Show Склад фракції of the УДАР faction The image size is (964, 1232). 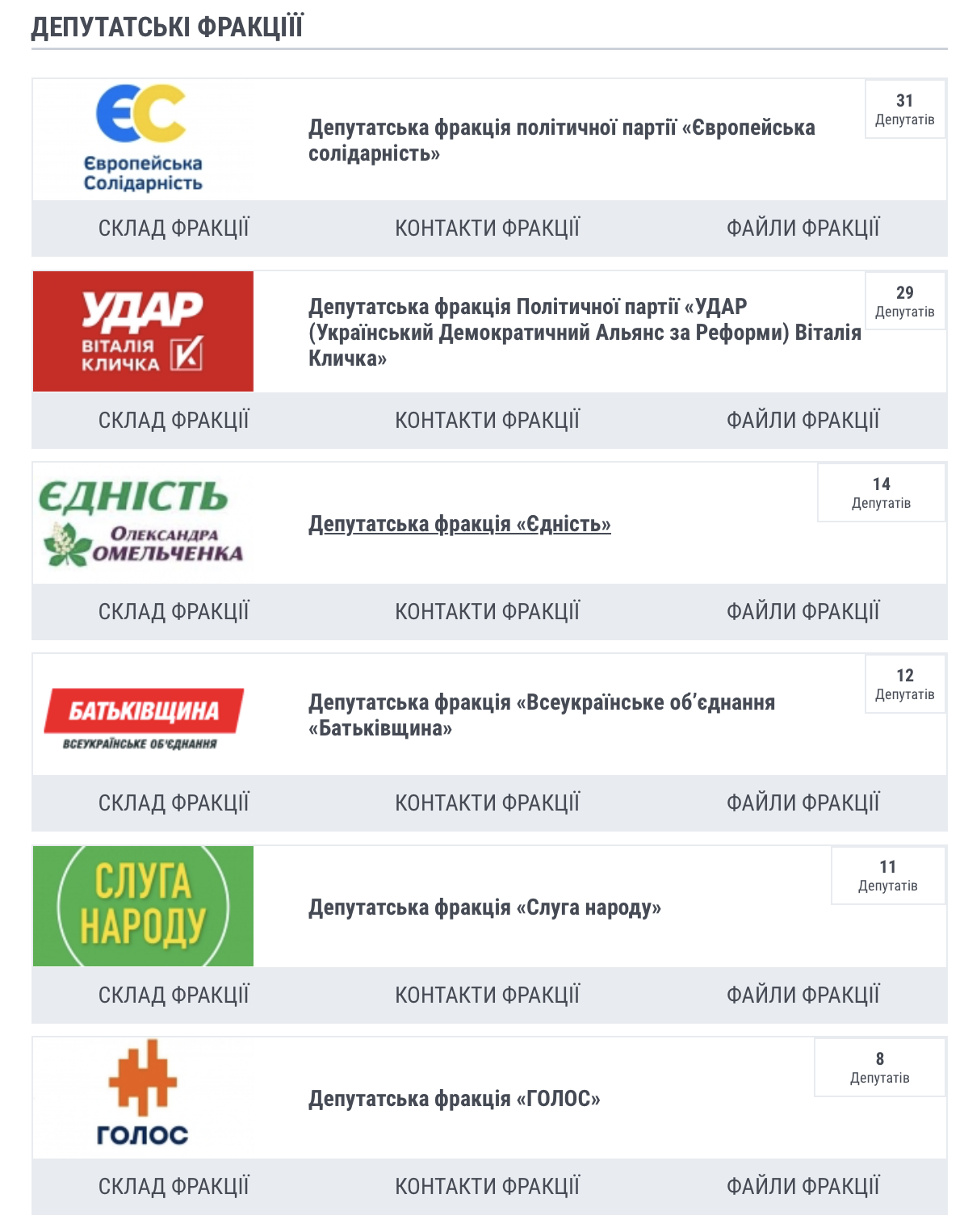[174, 421]
